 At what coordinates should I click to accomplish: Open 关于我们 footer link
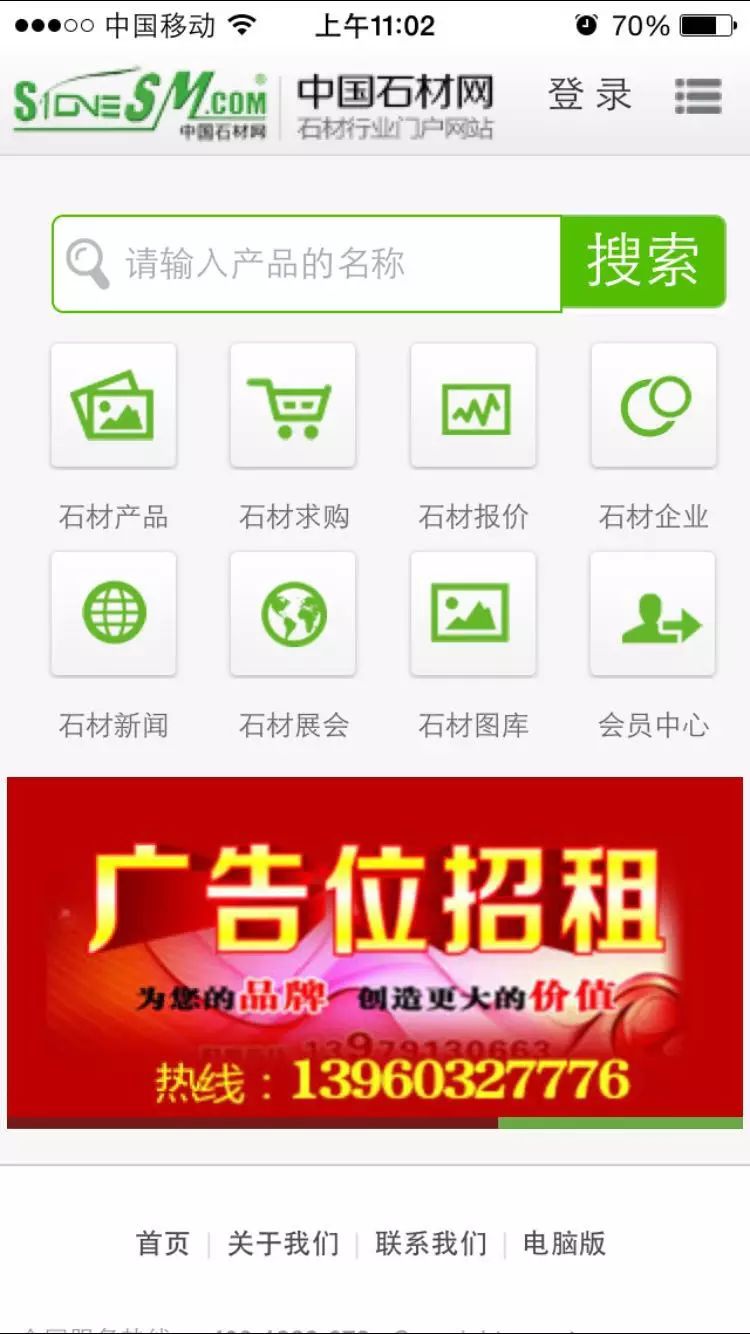point(283,1243)
